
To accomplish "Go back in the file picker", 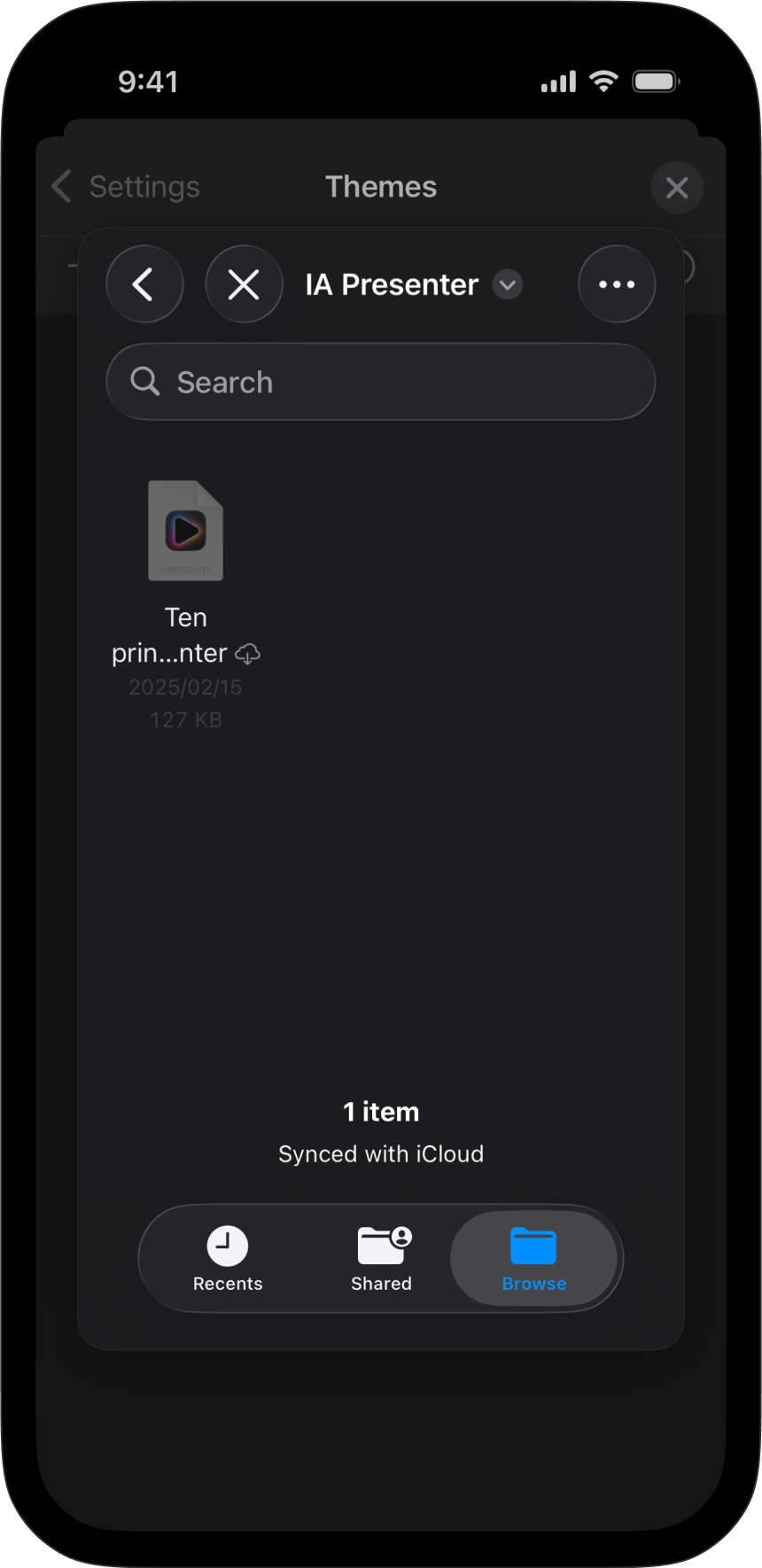I will click(x=144, y=284).
